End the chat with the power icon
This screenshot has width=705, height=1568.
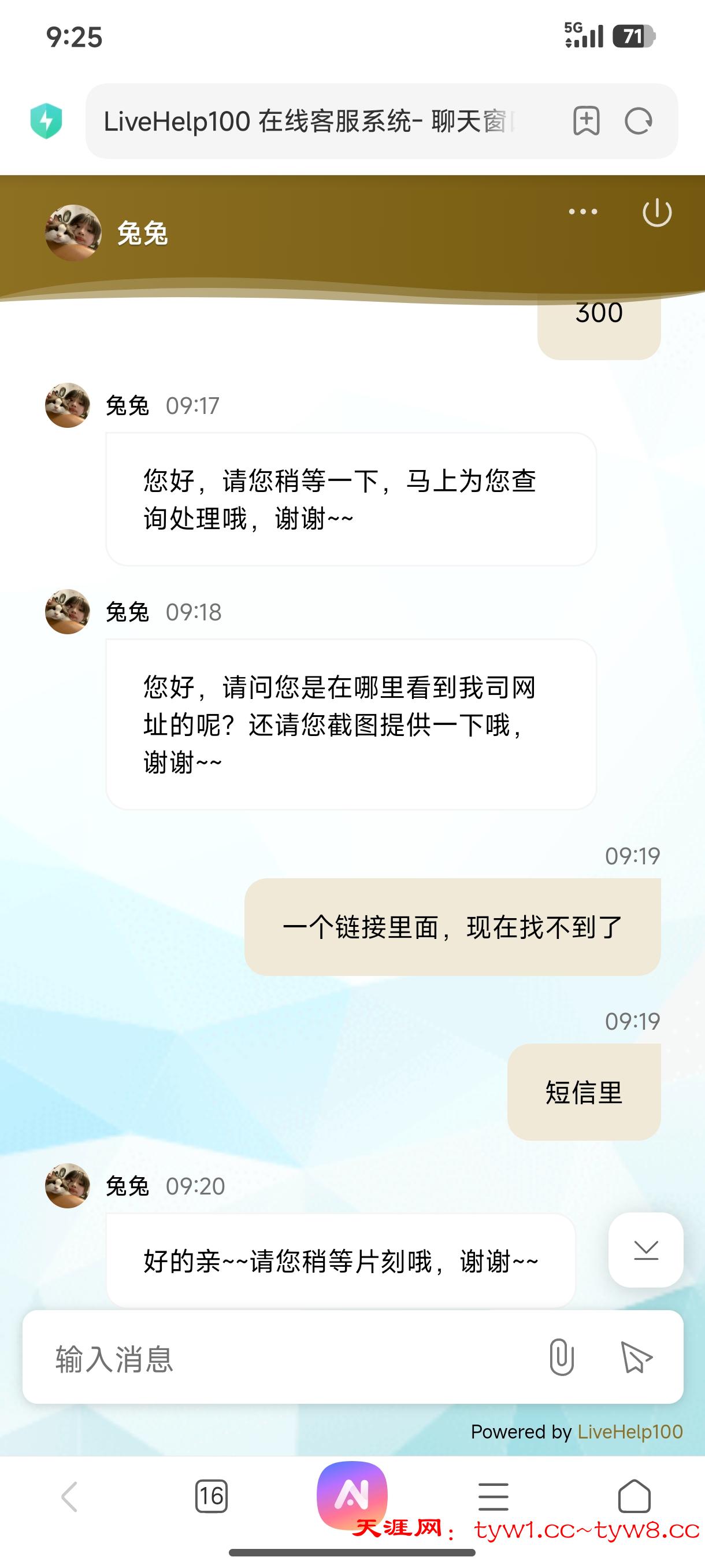tap(657, 212)
